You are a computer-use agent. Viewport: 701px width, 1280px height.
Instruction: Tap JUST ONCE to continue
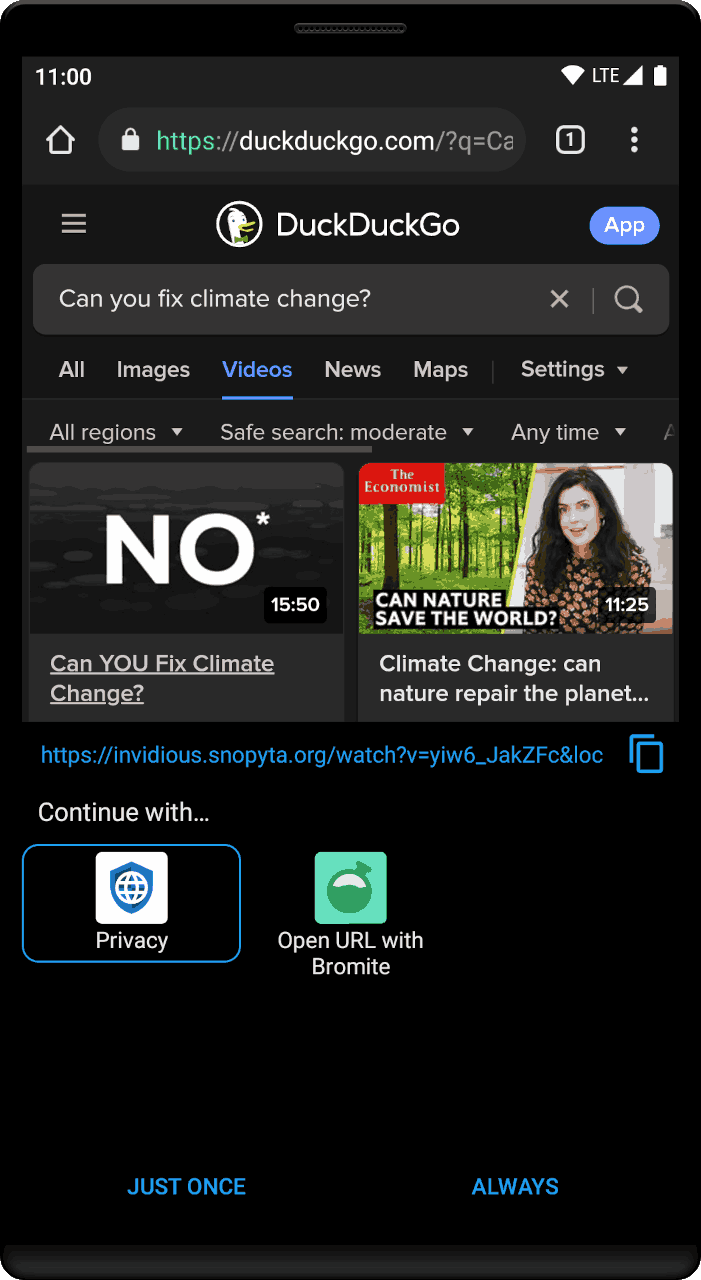click(186, 1187)
